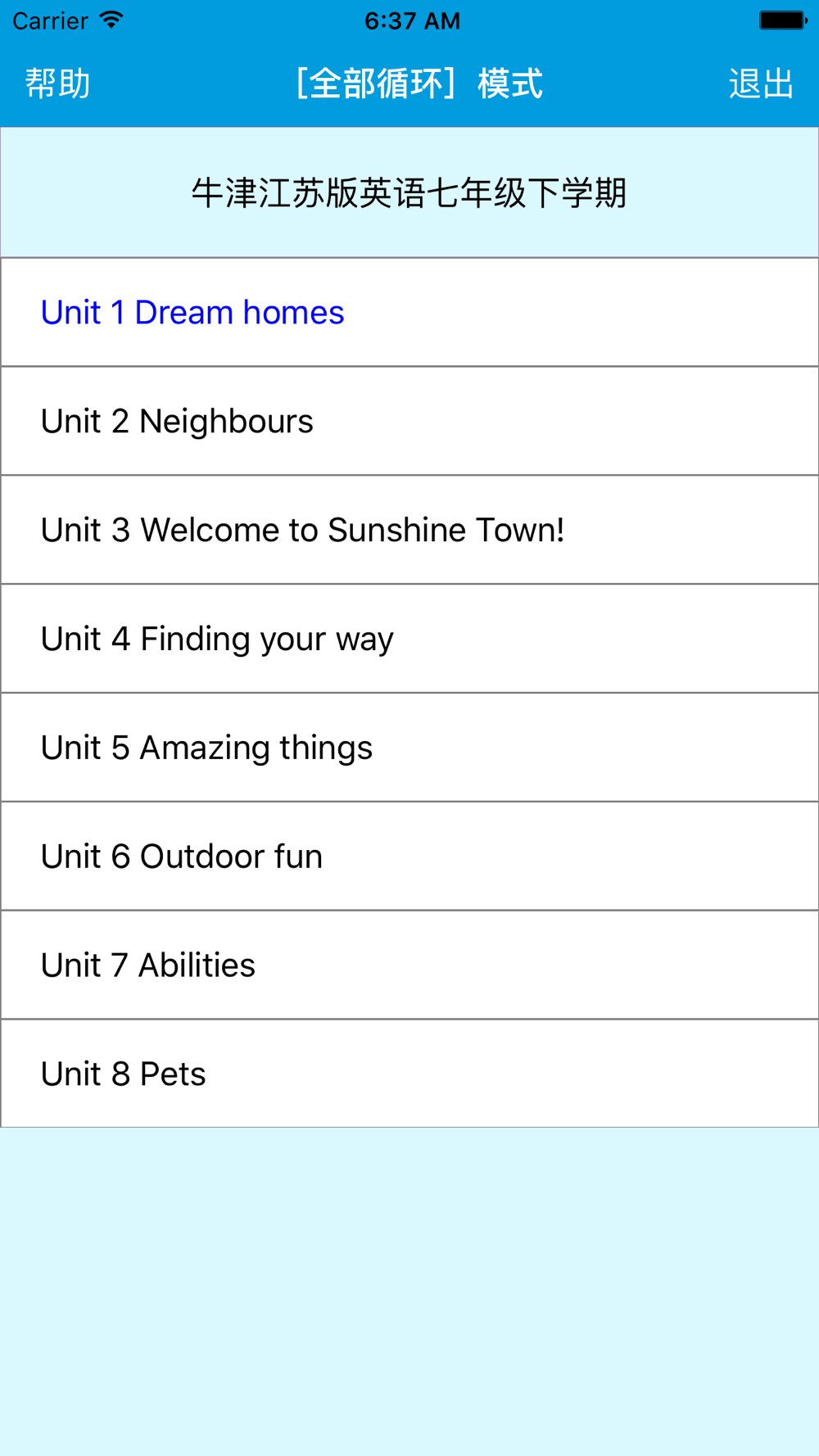Tap 退出 to exit

click(x=761, y=84)
